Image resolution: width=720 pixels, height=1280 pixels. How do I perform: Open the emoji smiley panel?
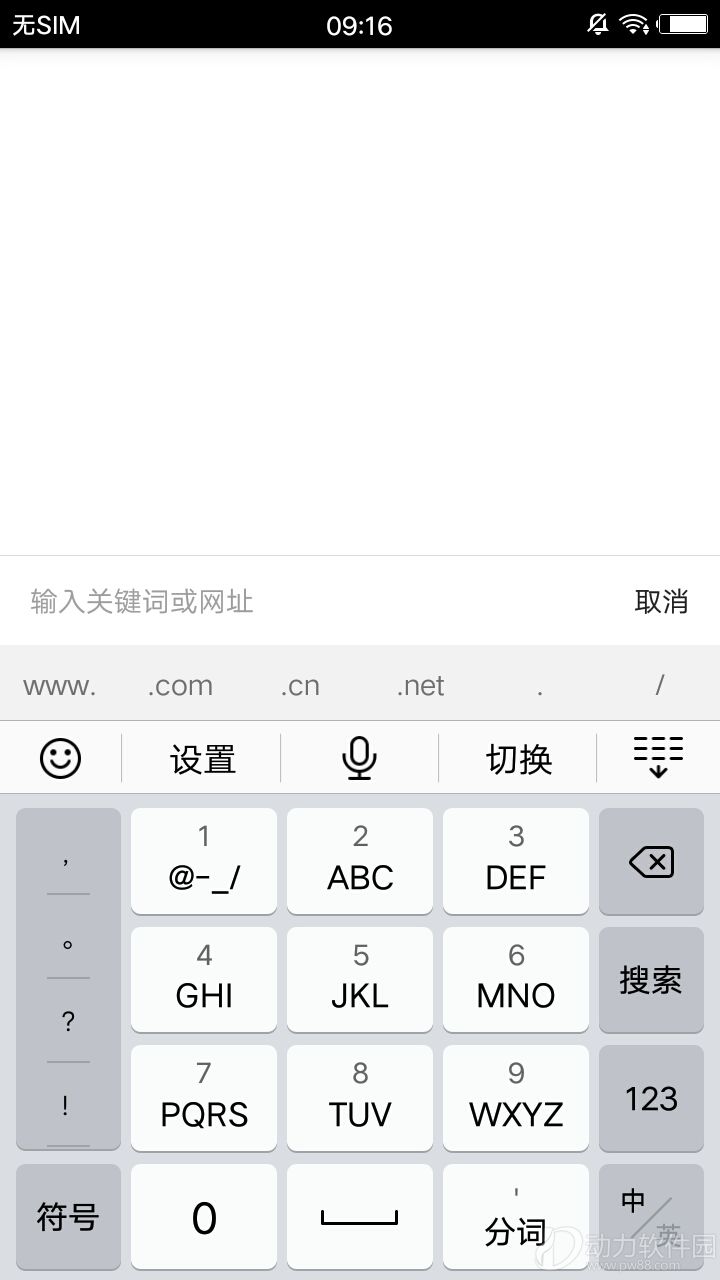pyautogui.click(x=60, y=758)
